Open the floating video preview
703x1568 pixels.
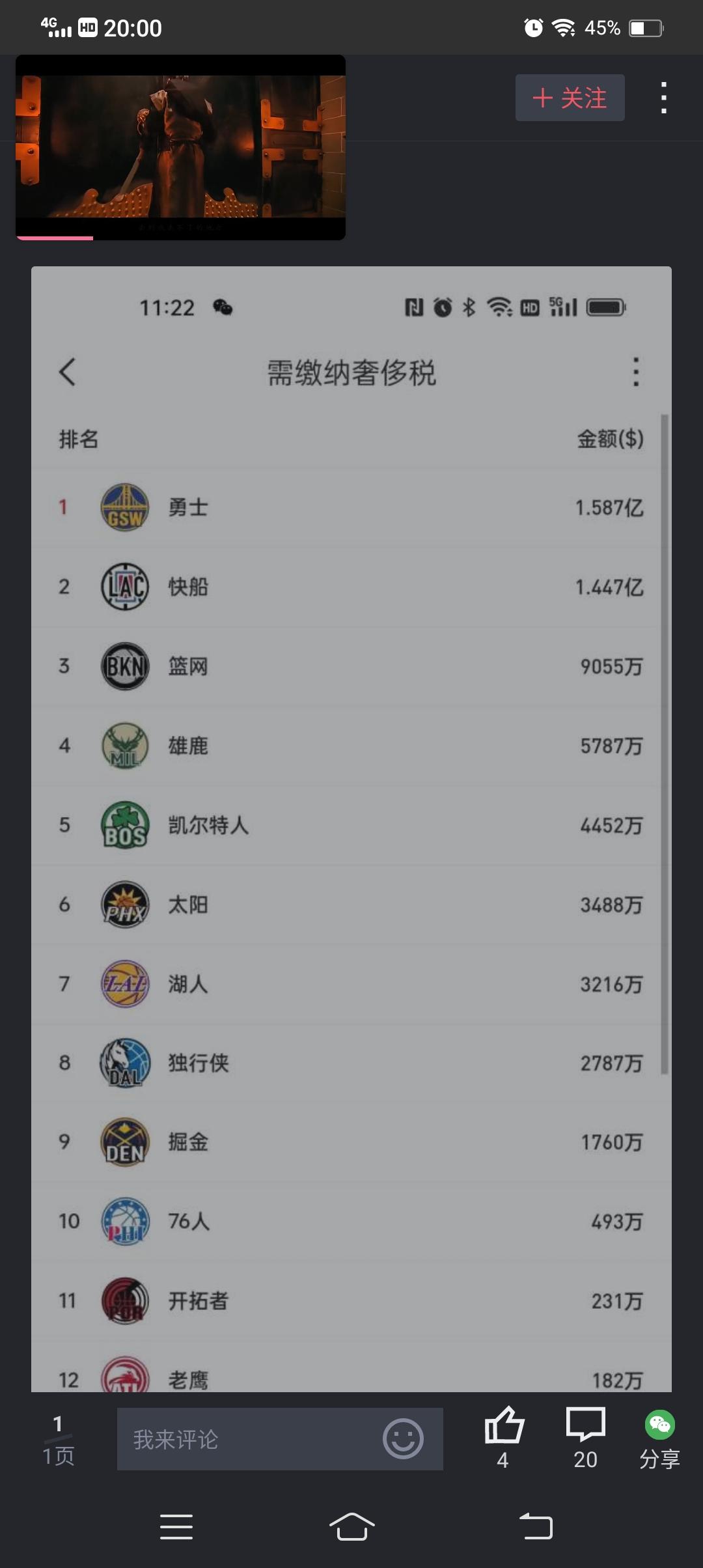180,147
